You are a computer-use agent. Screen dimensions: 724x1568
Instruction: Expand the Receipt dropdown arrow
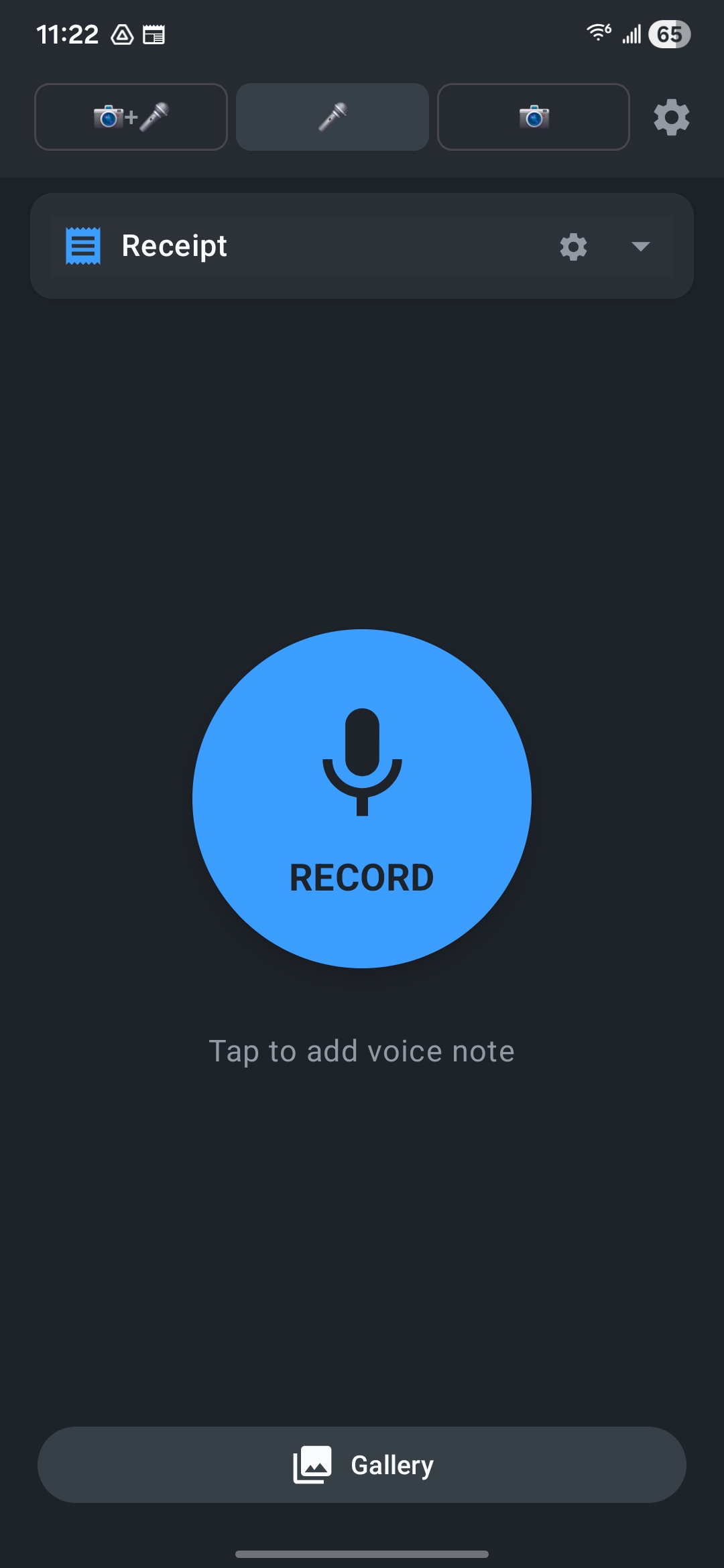tap(640, 247)
